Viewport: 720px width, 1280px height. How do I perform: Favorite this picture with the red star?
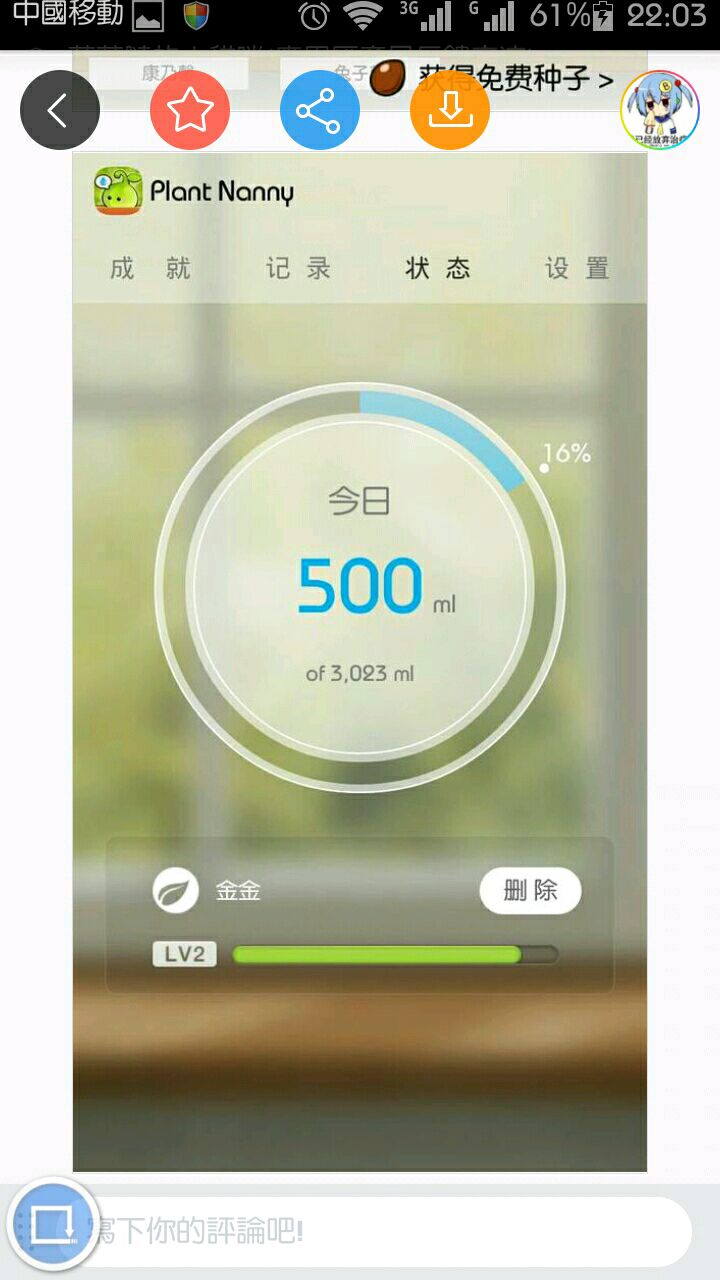[x=190, y=110]
